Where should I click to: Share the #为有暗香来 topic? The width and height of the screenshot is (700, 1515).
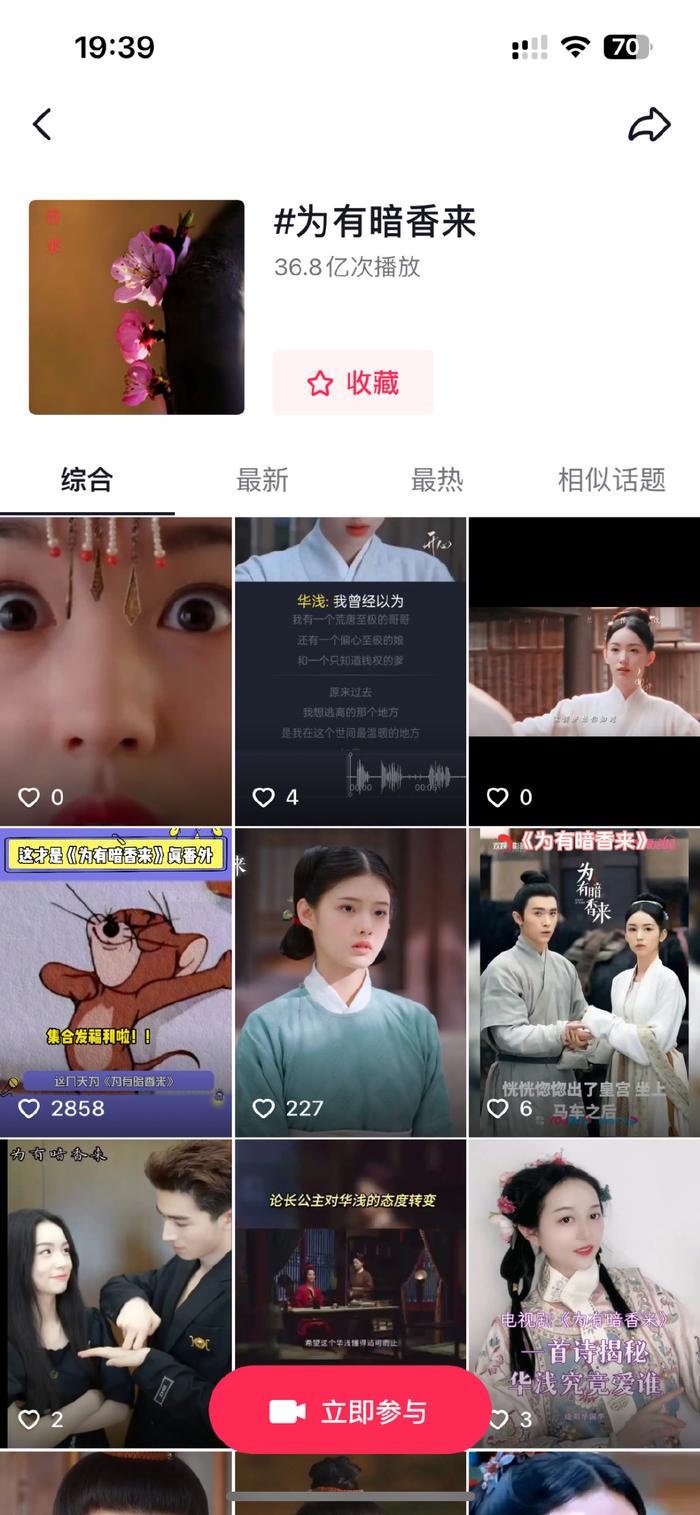coord(648,124)
